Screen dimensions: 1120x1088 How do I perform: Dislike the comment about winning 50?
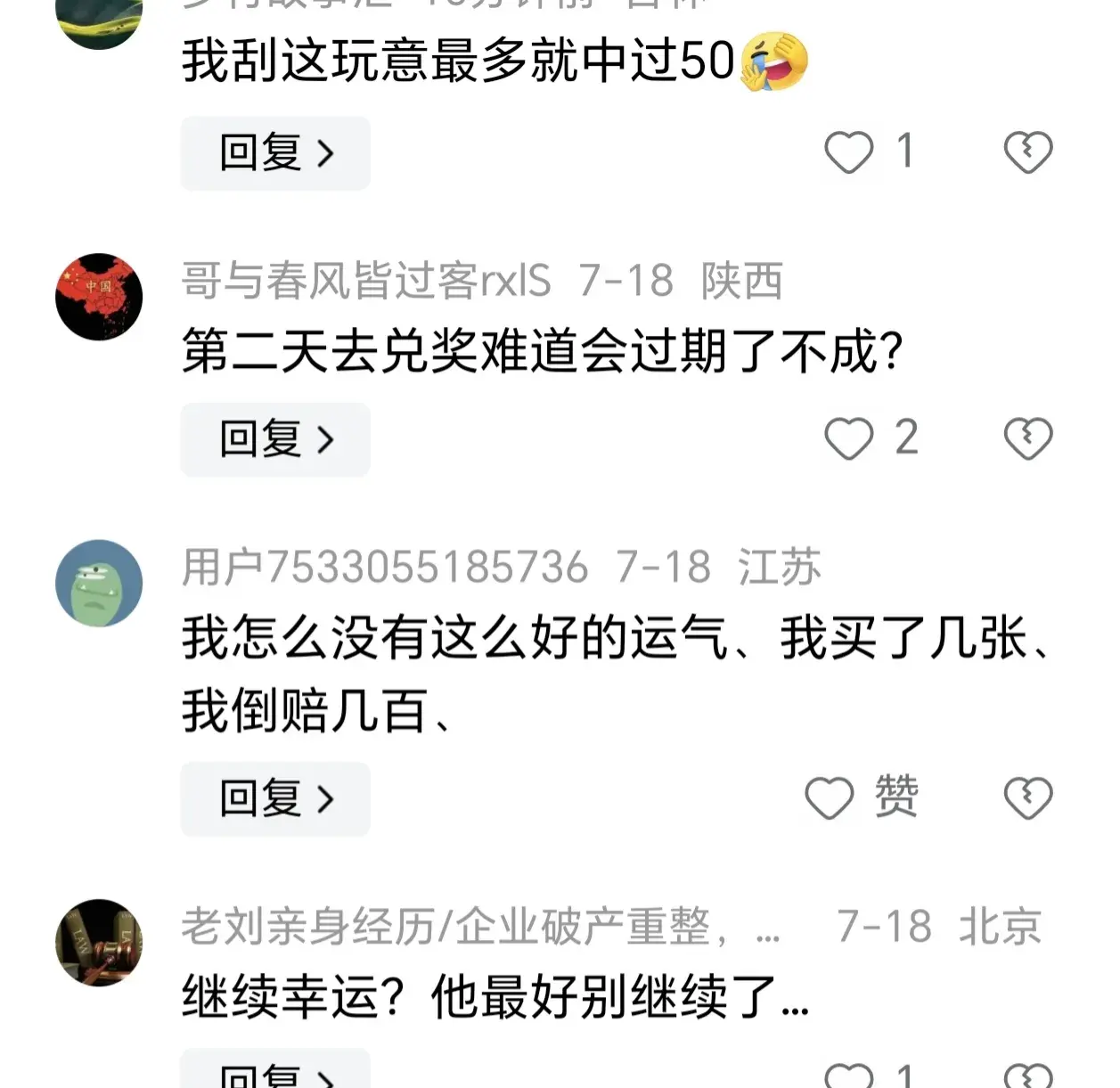1027,152
